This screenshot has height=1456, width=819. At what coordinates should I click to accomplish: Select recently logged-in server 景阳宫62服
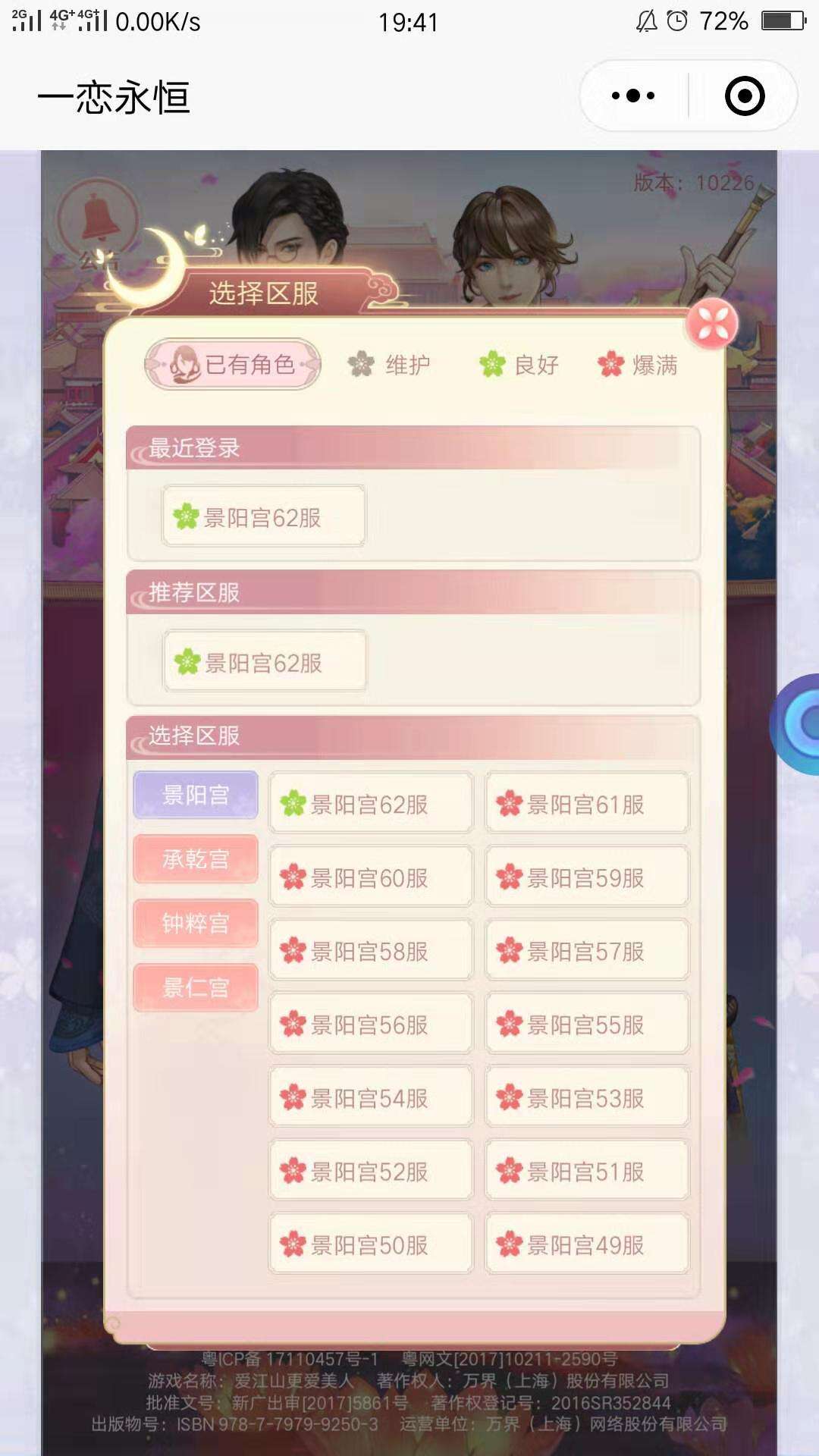pyautogui.click(x=263, y=517)
